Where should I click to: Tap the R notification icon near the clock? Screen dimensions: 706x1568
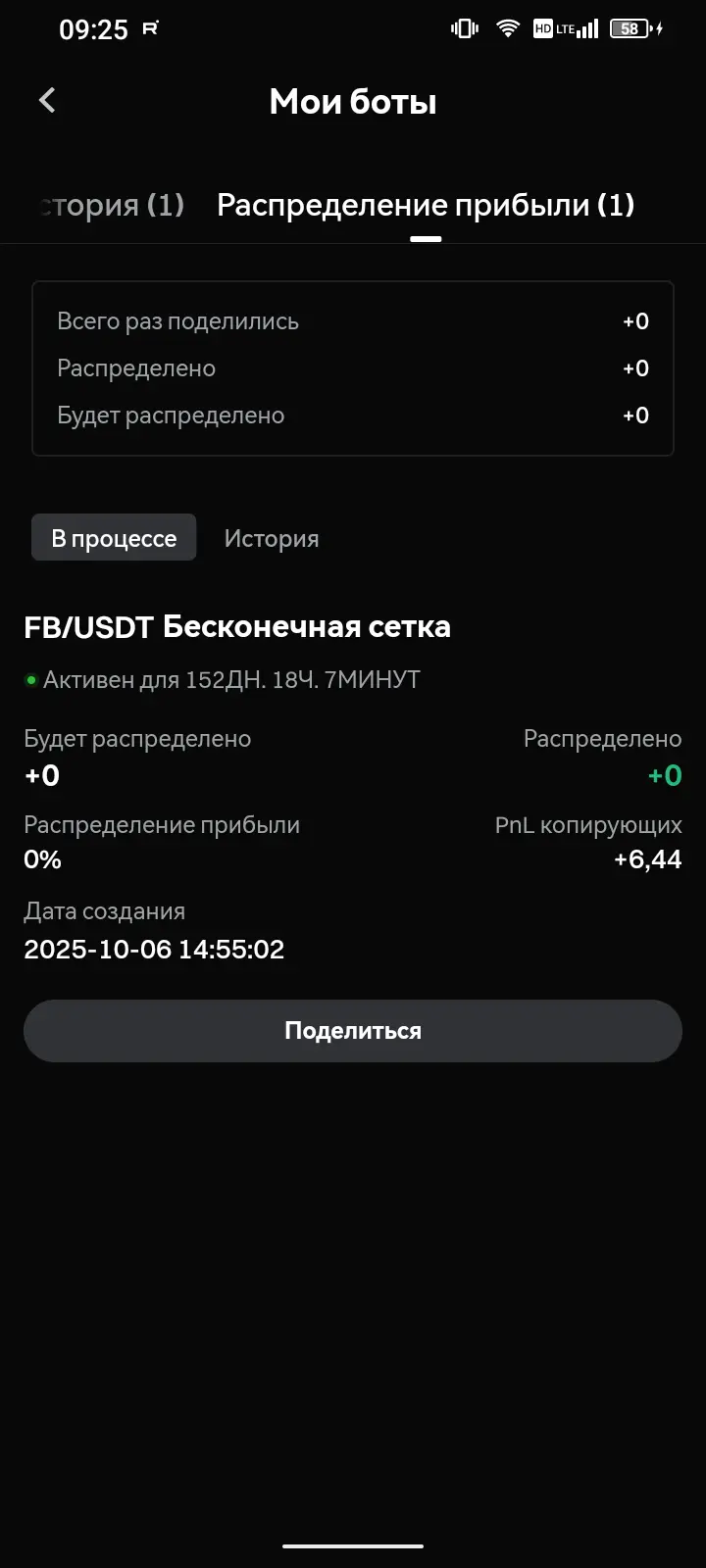pos(150,28)
